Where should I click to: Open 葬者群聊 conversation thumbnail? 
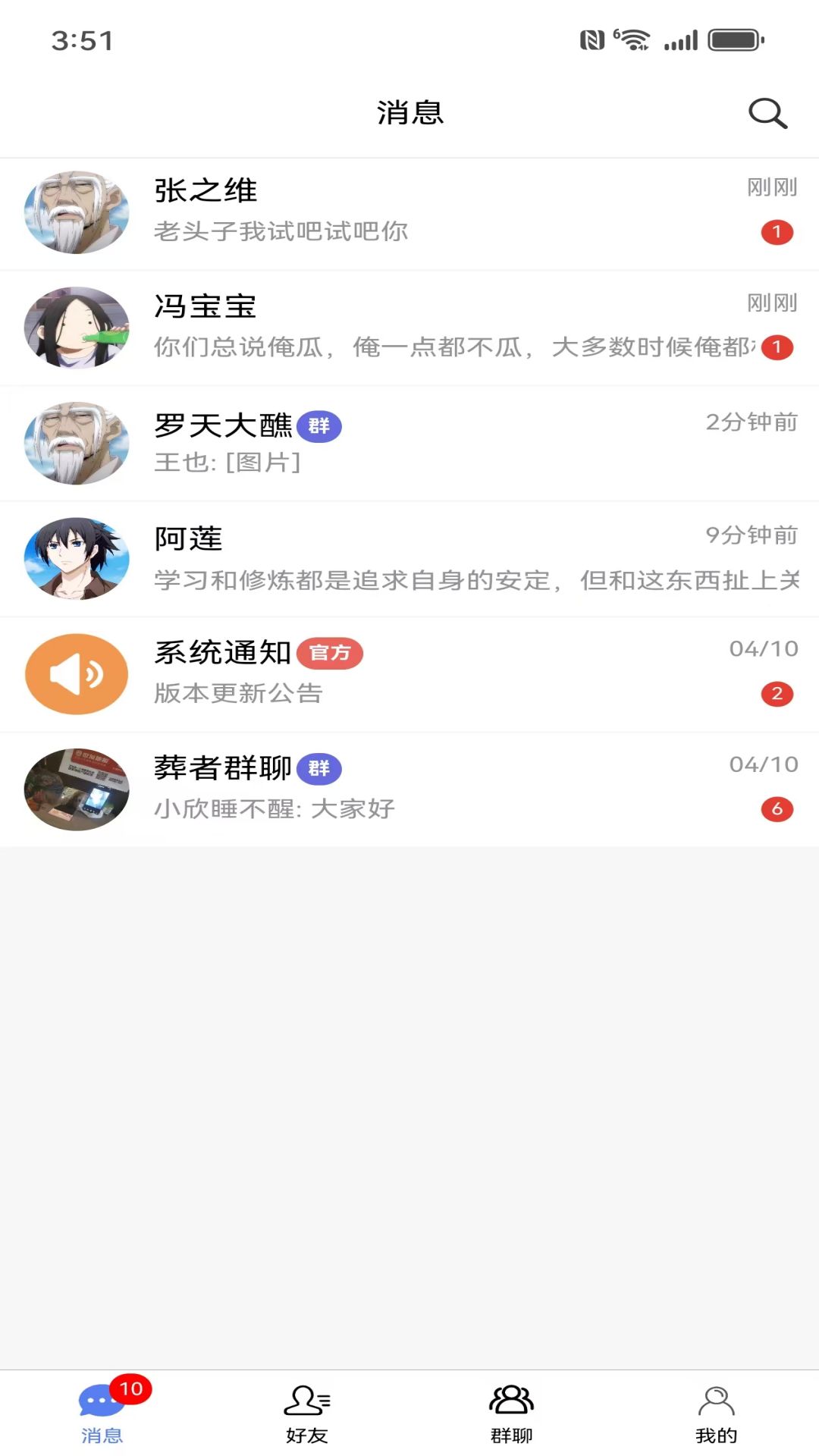(x=76, y=789)
